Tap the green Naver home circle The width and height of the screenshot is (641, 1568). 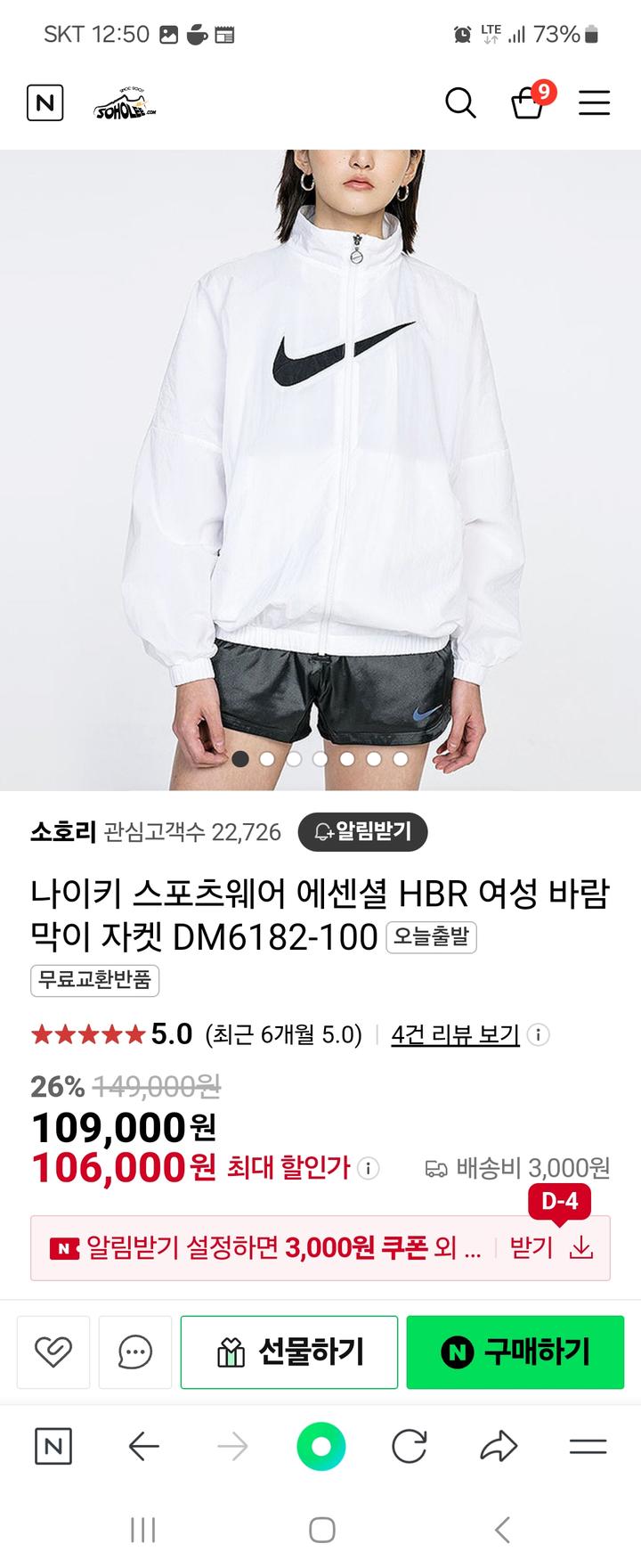[x=320, y=1448]
